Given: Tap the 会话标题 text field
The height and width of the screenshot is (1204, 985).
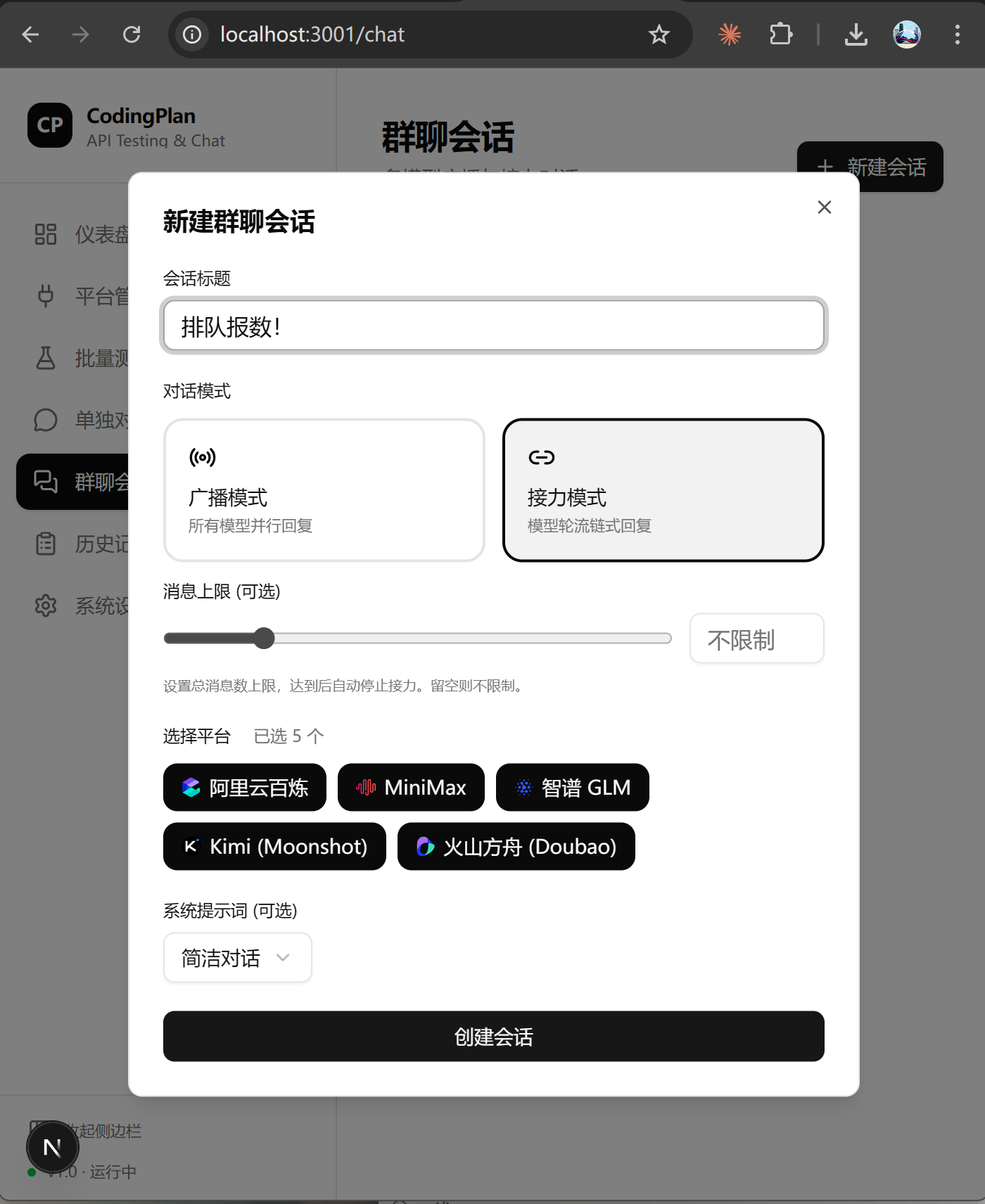Looking at the screenshot, I should [x=493, y=326].
